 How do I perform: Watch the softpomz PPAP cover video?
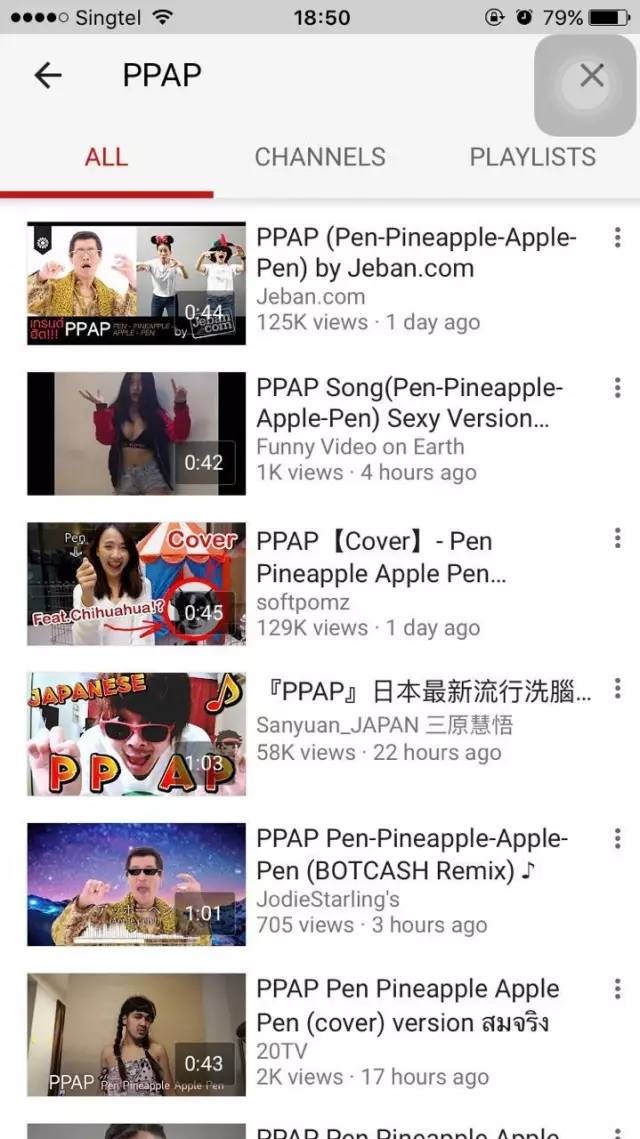[136, 584]
